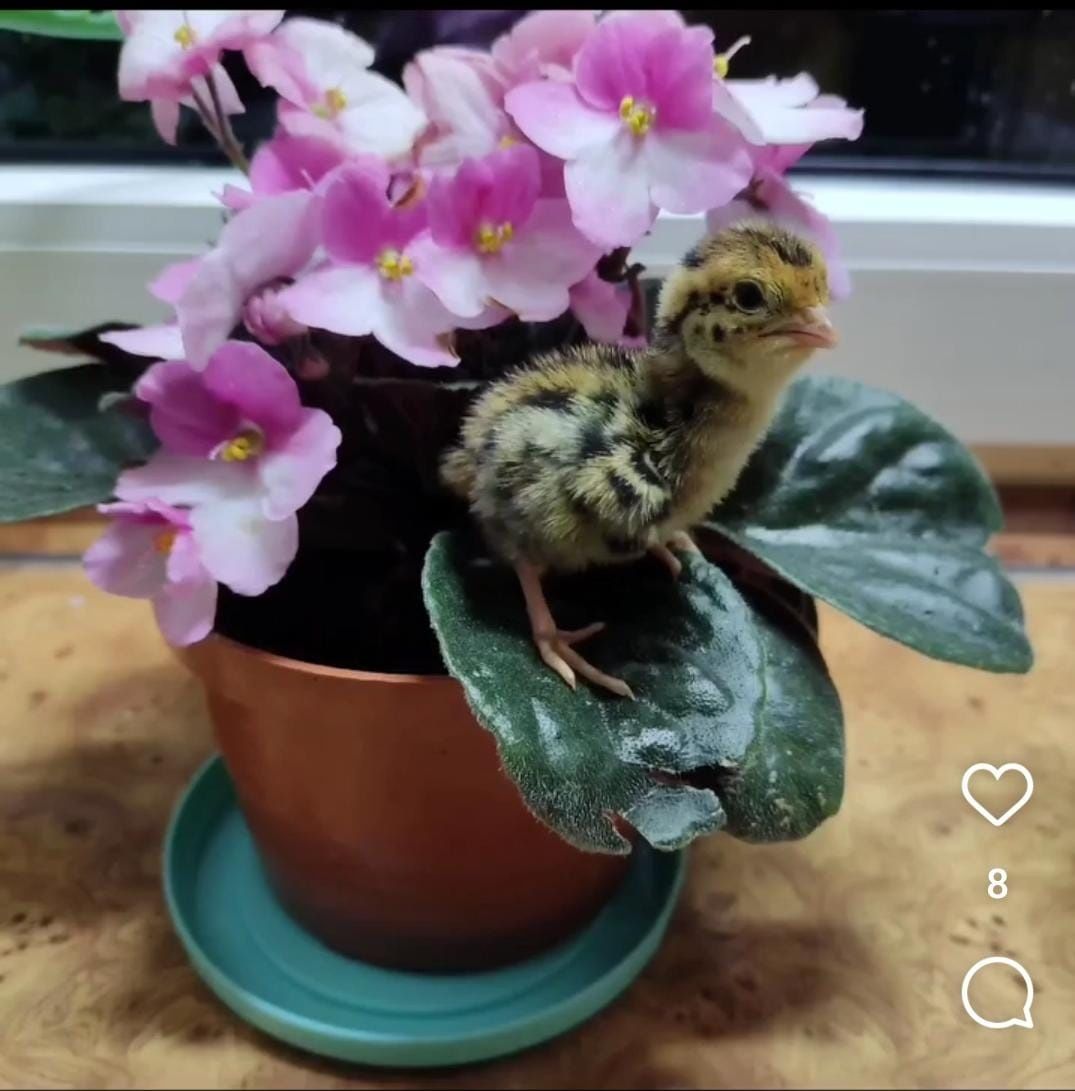Open the comments on this video
1075x1091 pixels.
point(997,992)
